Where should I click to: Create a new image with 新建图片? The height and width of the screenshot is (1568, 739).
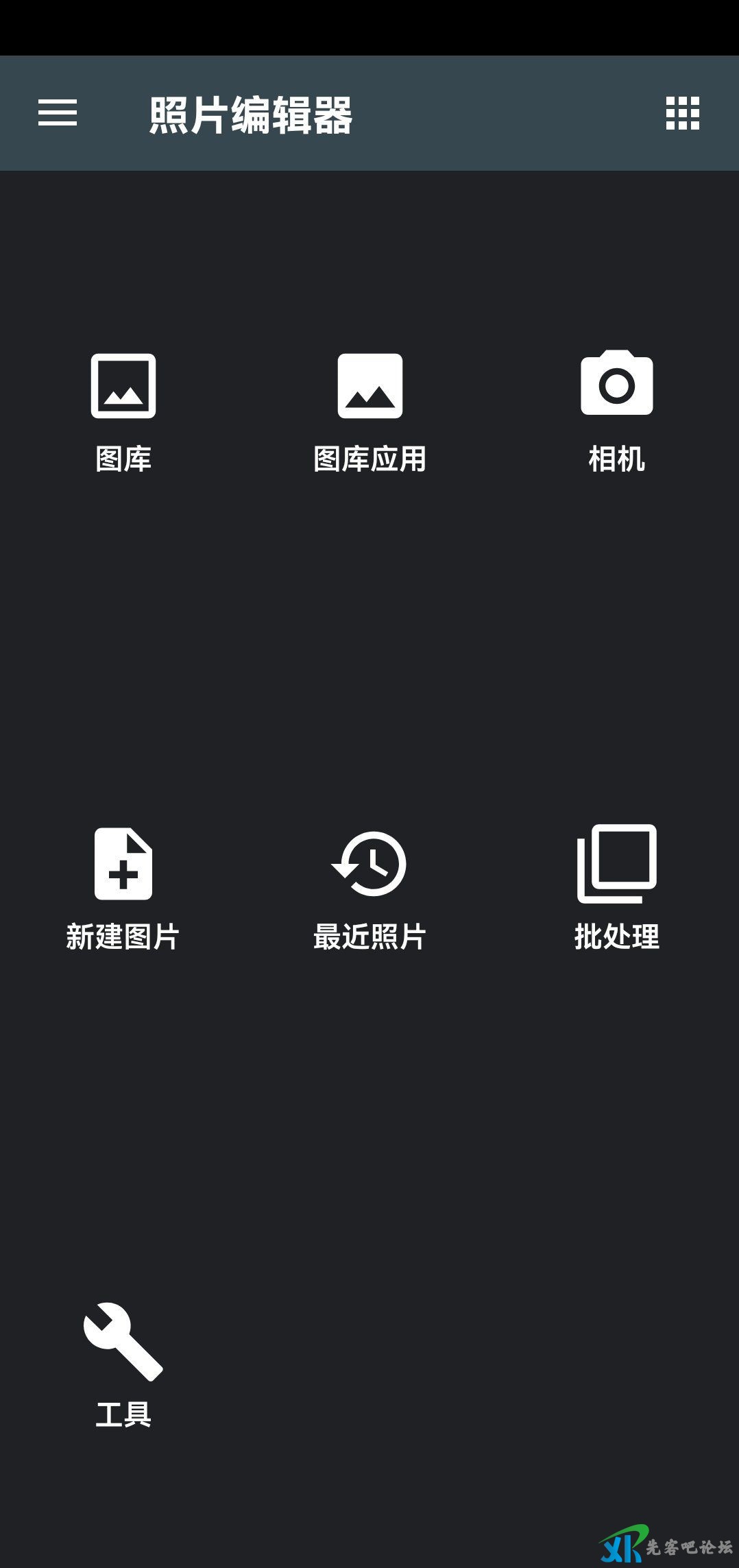pos(123,889)
